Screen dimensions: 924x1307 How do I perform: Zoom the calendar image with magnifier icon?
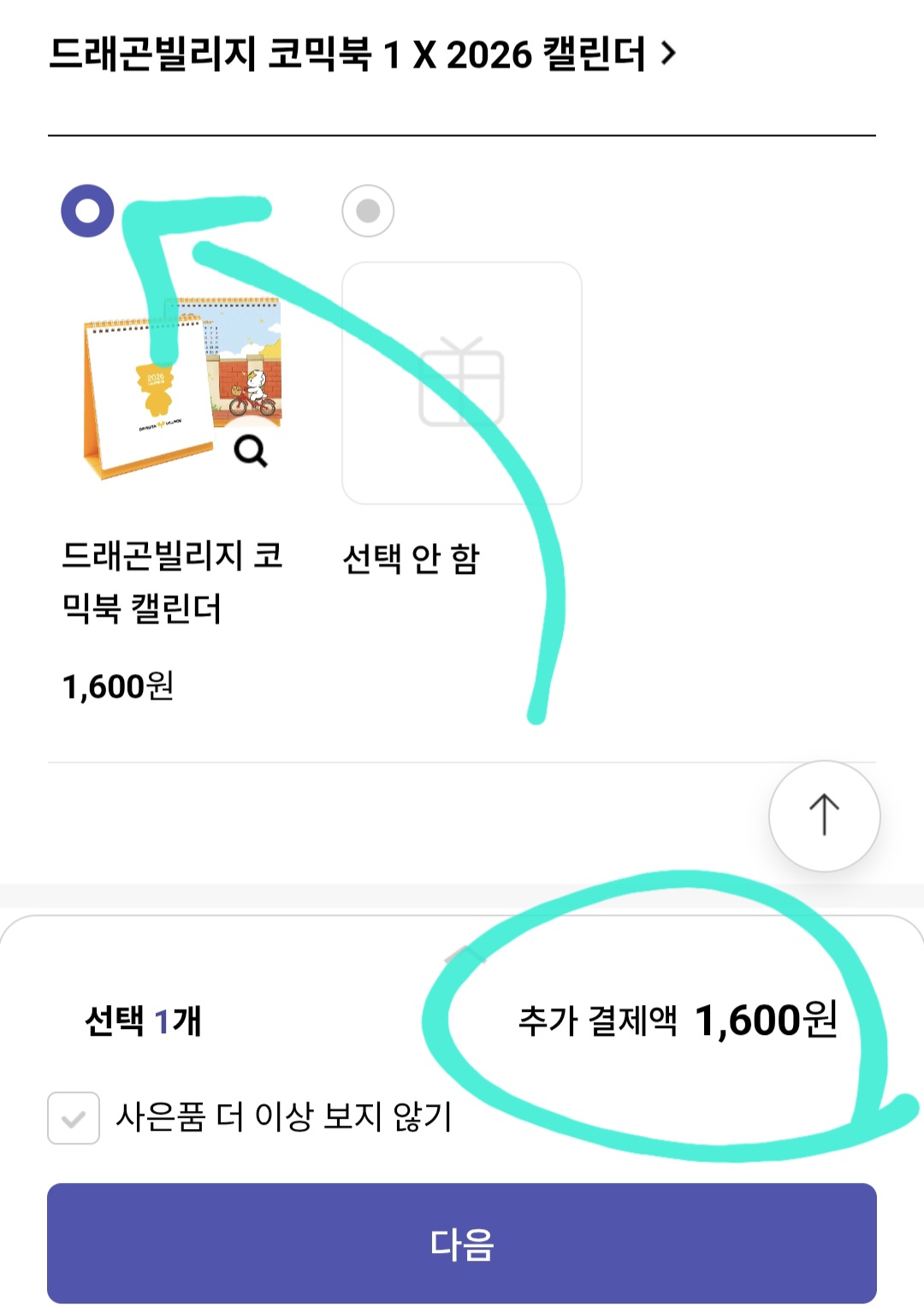click(251, 451)
